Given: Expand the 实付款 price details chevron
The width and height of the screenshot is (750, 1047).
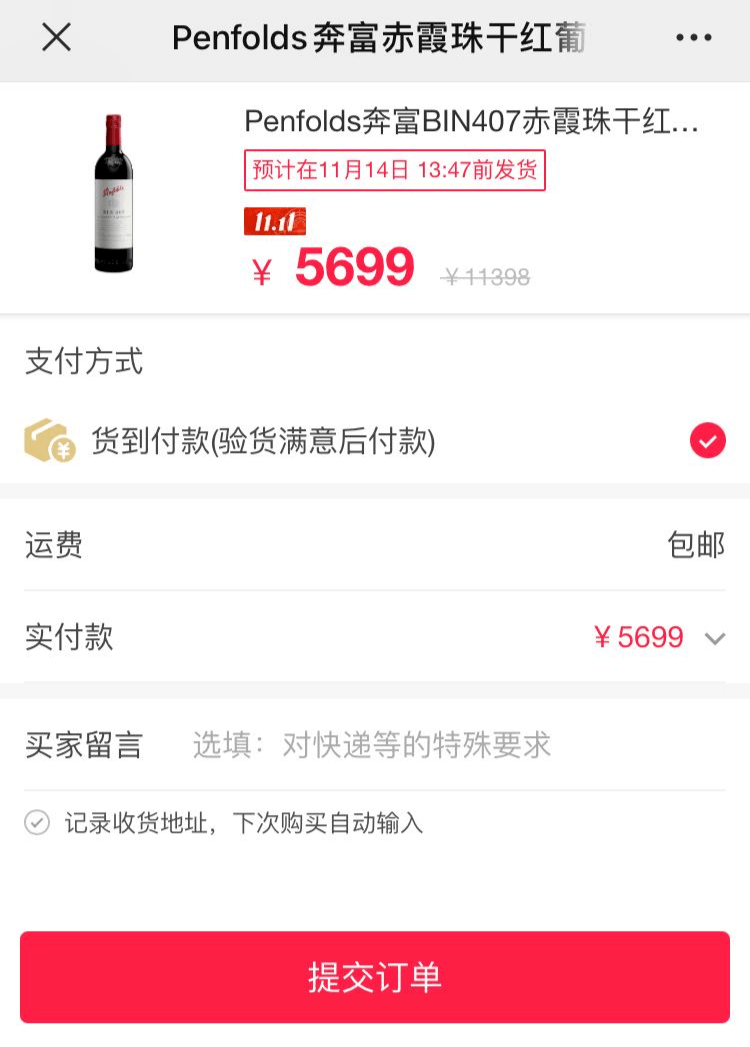Looking at the screenshot, I should click(714, 638).
